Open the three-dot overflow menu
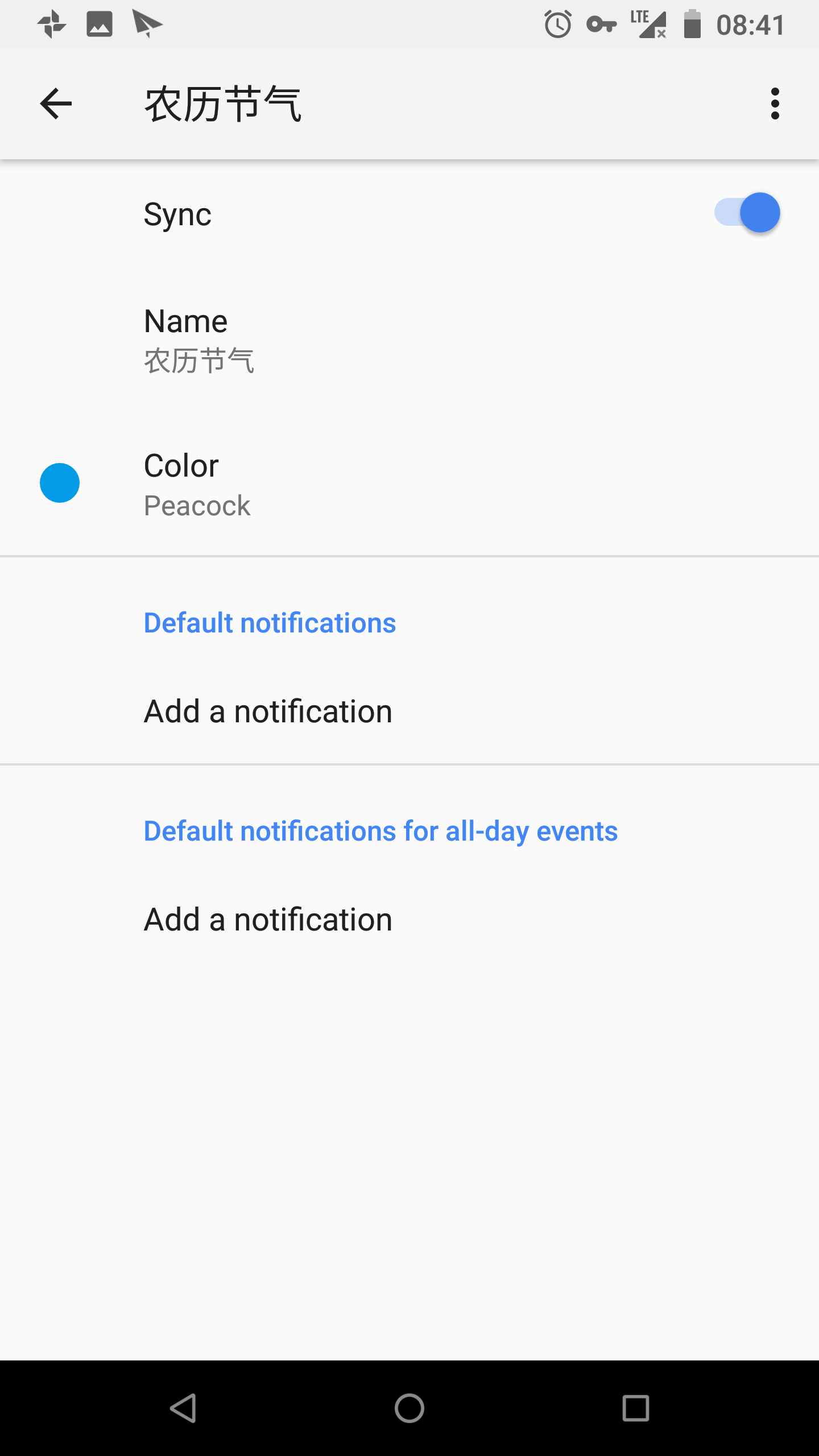819x1456 pixels. pyautogui.click(x=775, y=104)
